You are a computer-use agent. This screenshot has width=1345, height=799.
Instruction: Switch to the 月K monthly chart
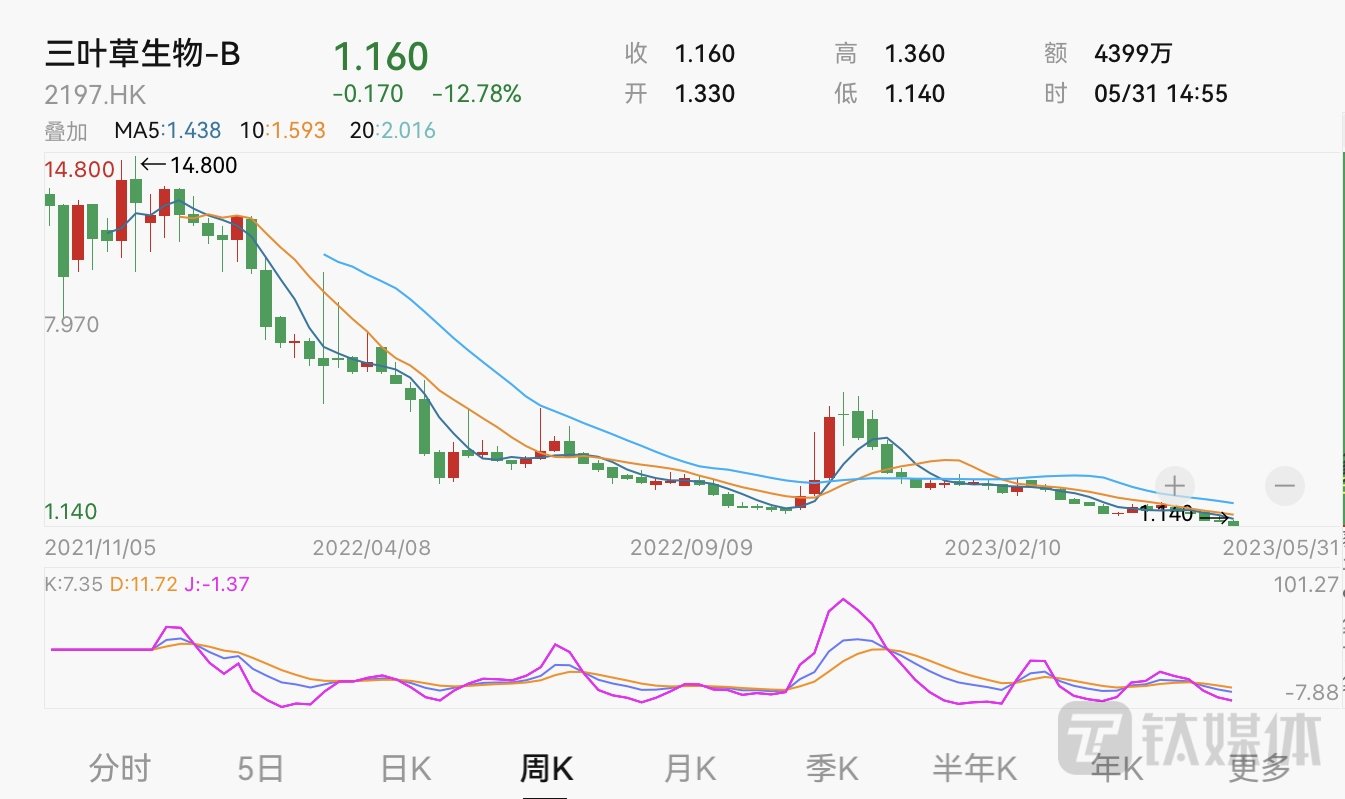690,768
